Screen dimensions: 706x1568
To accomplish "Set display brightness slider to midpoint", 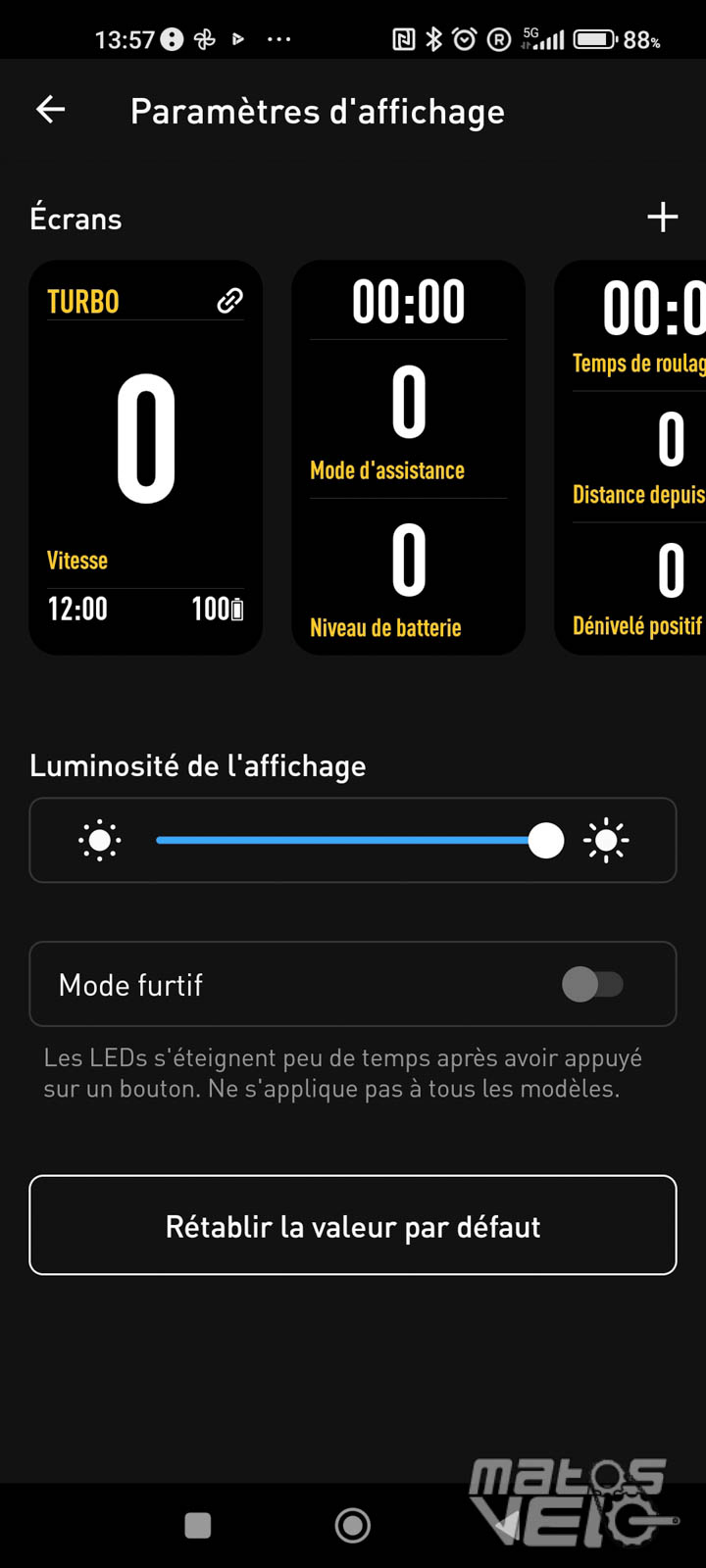I will (351, 840).
